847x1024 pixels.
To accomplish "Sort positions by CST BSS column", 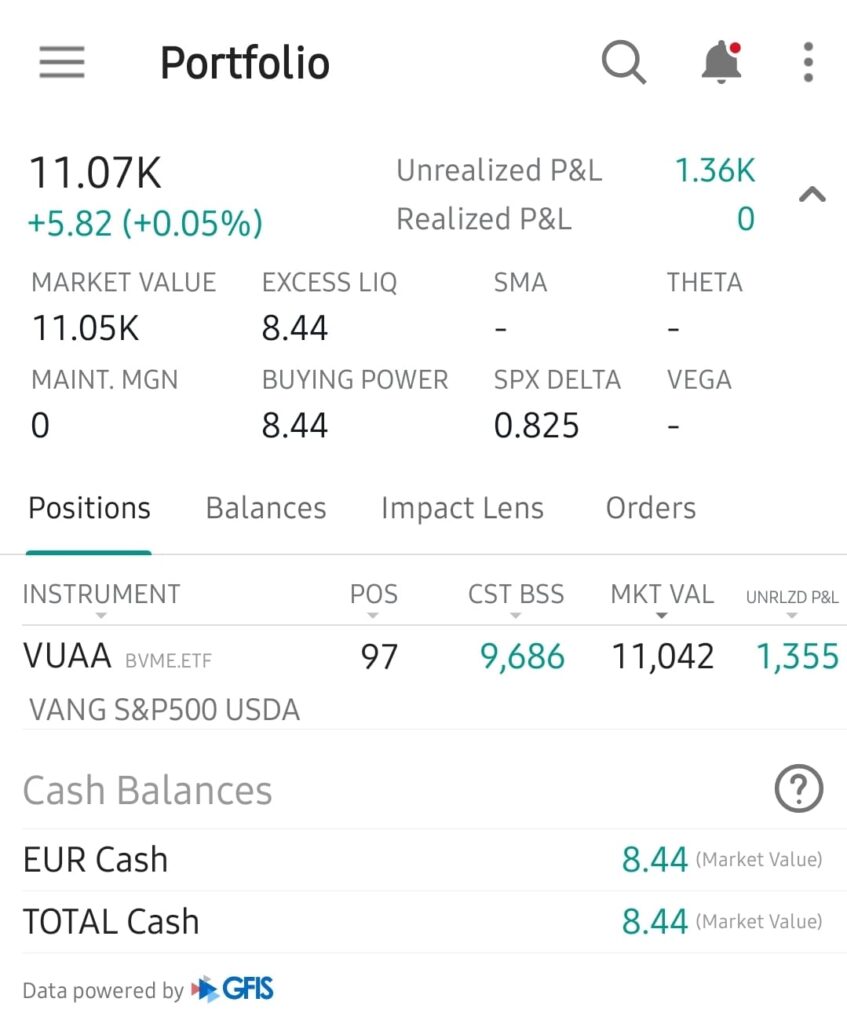I will coord(516,595).
